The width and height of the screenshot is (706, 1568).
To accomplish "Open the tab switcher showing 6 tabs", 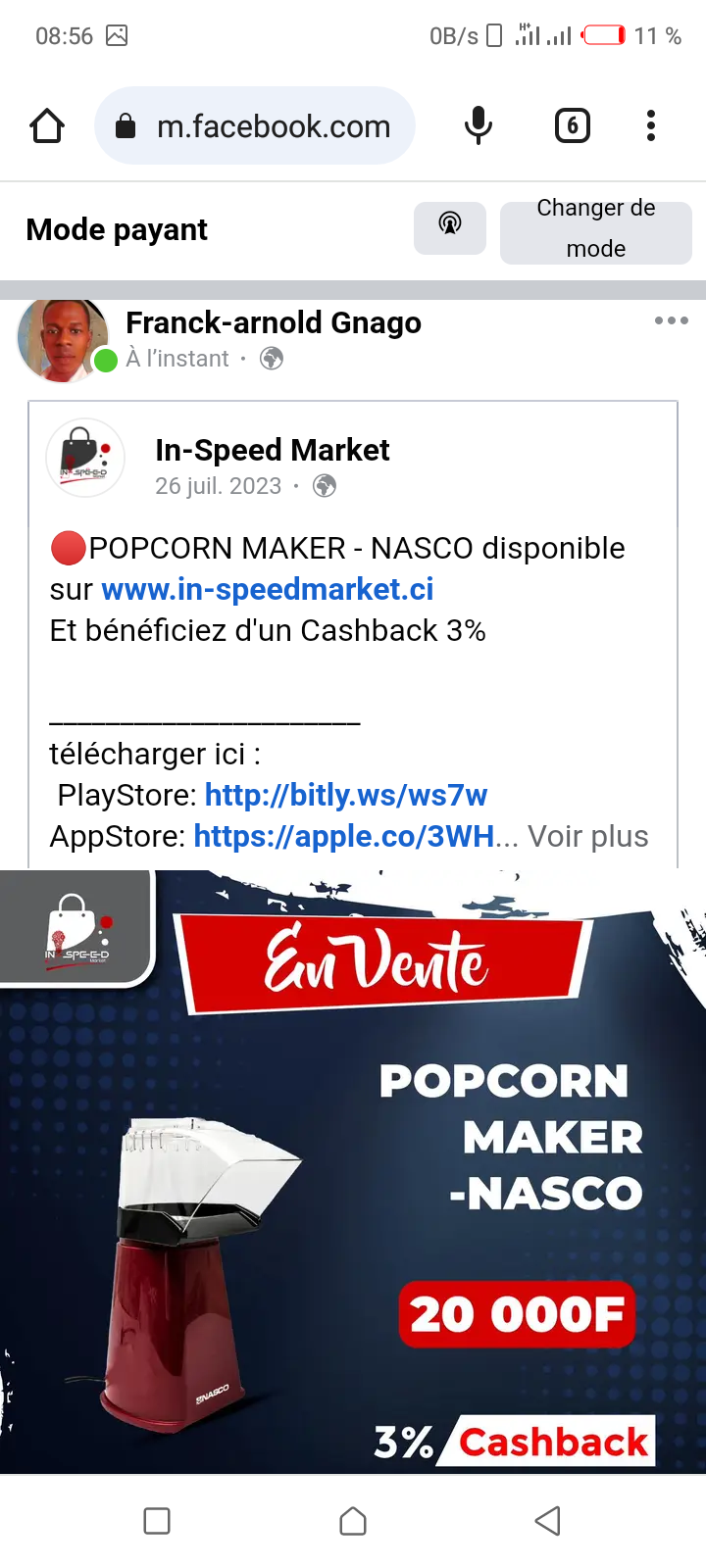I will [573, 126].
